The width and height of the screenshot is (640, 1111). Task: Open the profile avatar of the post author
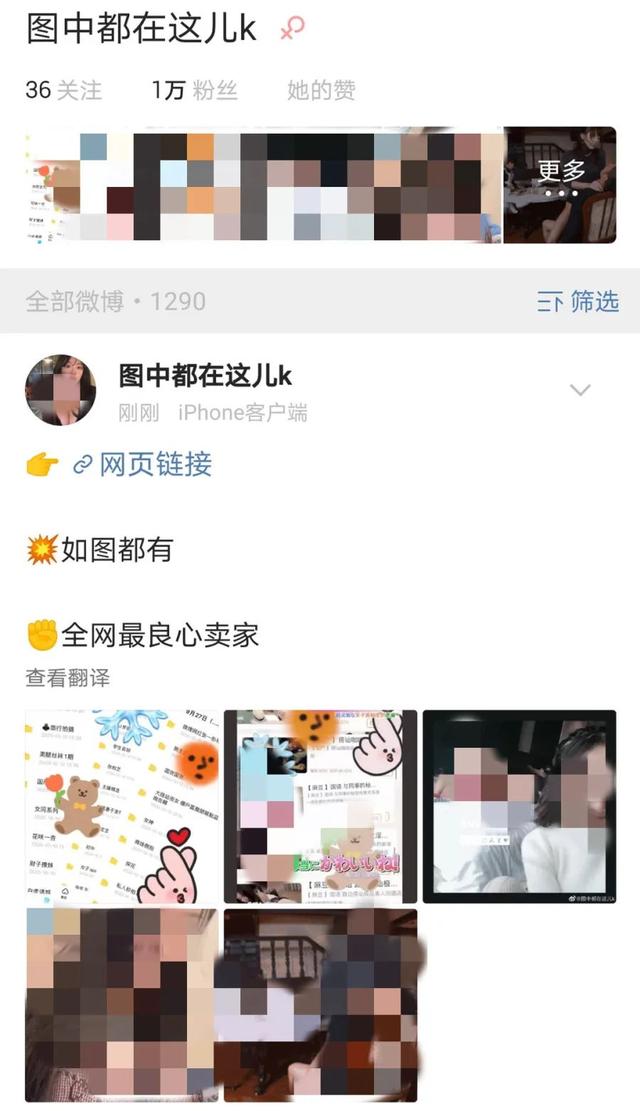(61, 390)
